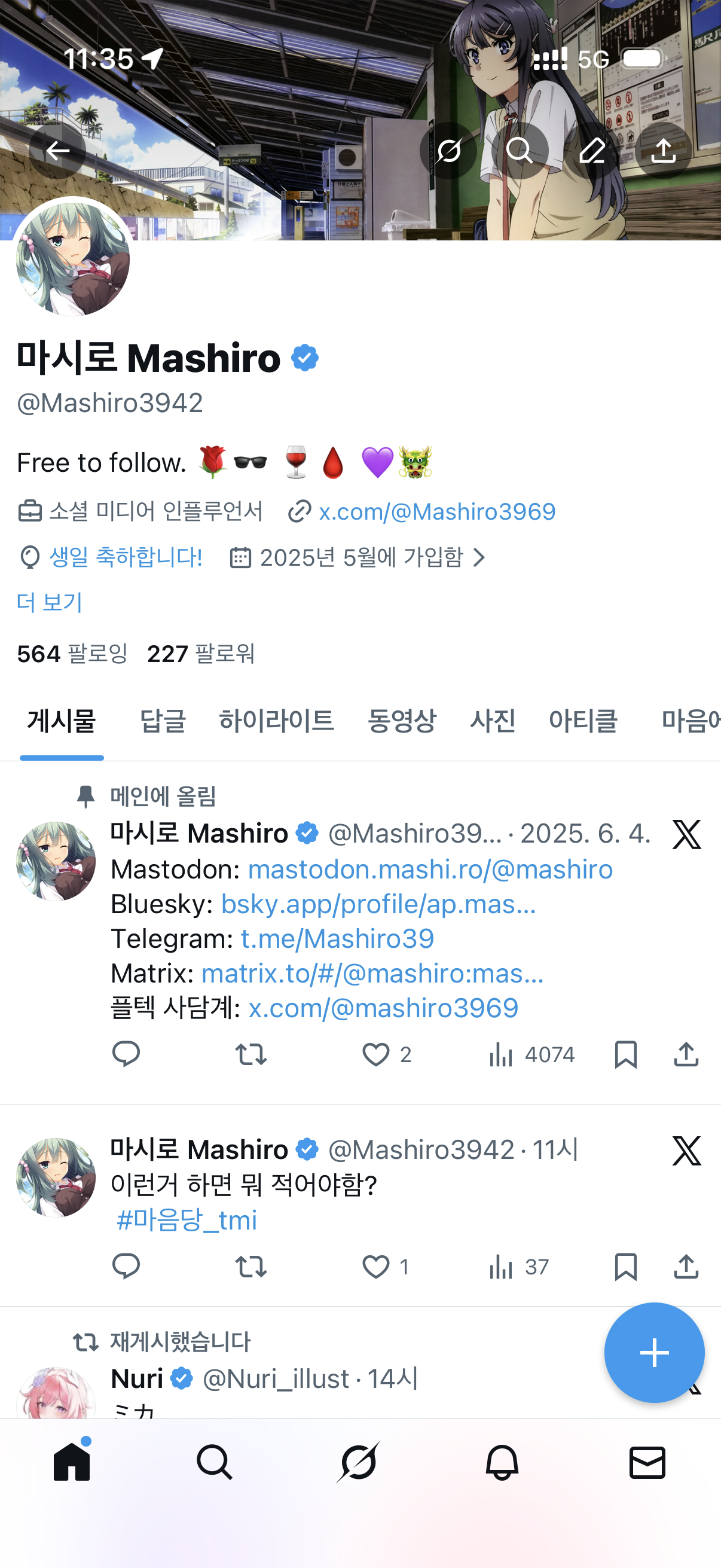Image resolution: width=721 pixels, height=1568 pixels.
Task: Open the x.com/@Mashiro3969 profile link
Action: (x=436, y=512)
